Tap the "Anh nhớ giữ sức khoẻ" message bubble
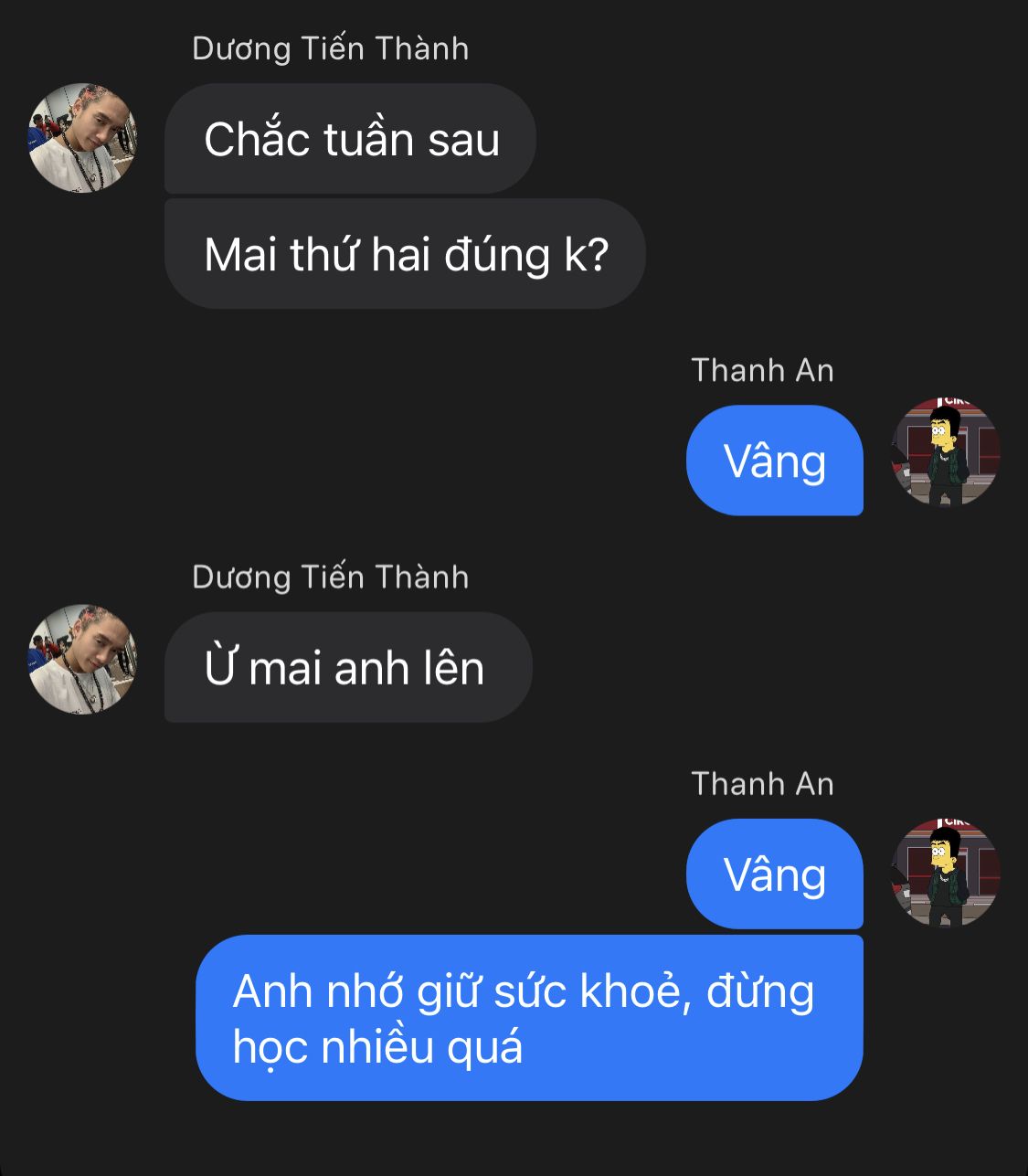This screenshot has height=1176, width=1028. (528, 1017)
